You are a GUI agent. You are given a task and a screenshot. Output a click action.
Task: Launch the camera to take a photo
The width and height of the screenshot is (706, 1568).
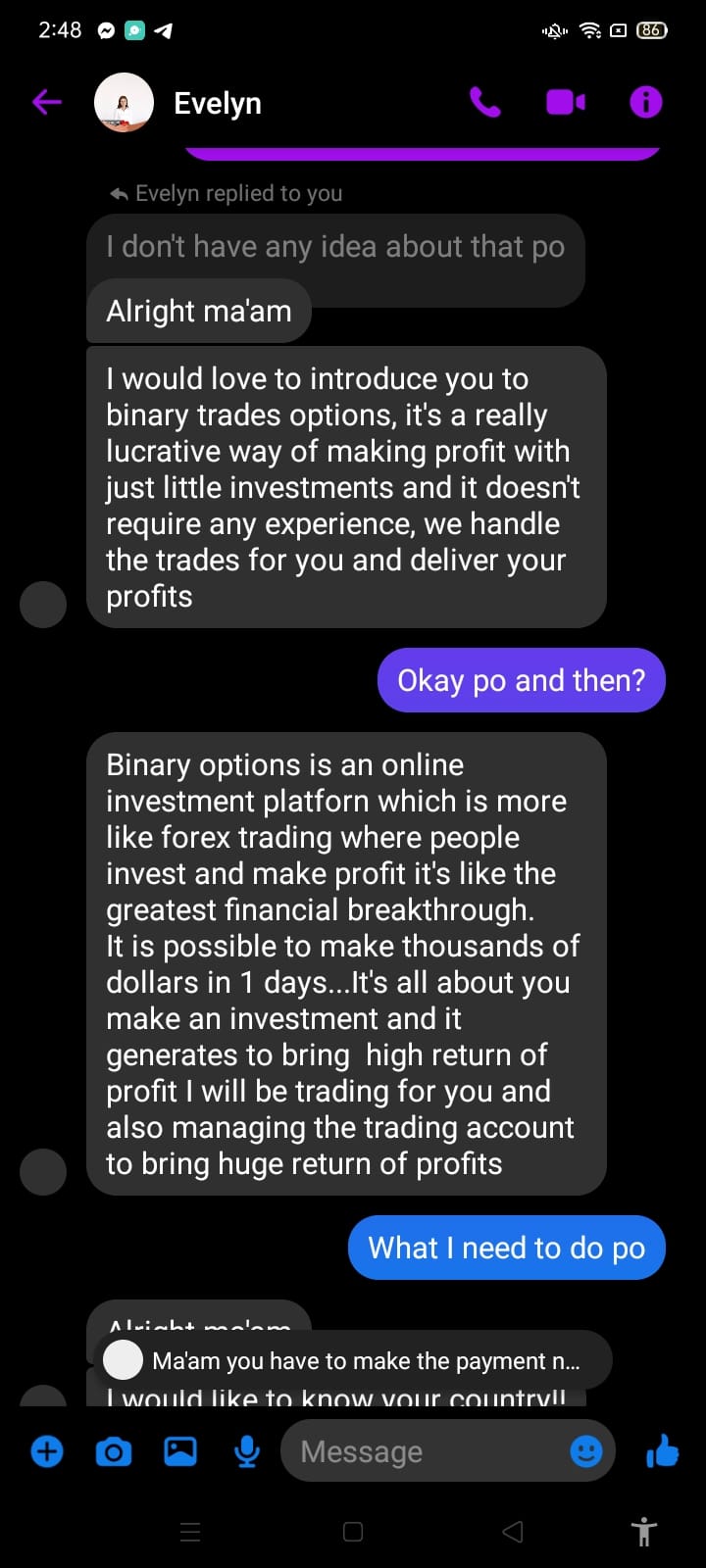coord(114,1451)
